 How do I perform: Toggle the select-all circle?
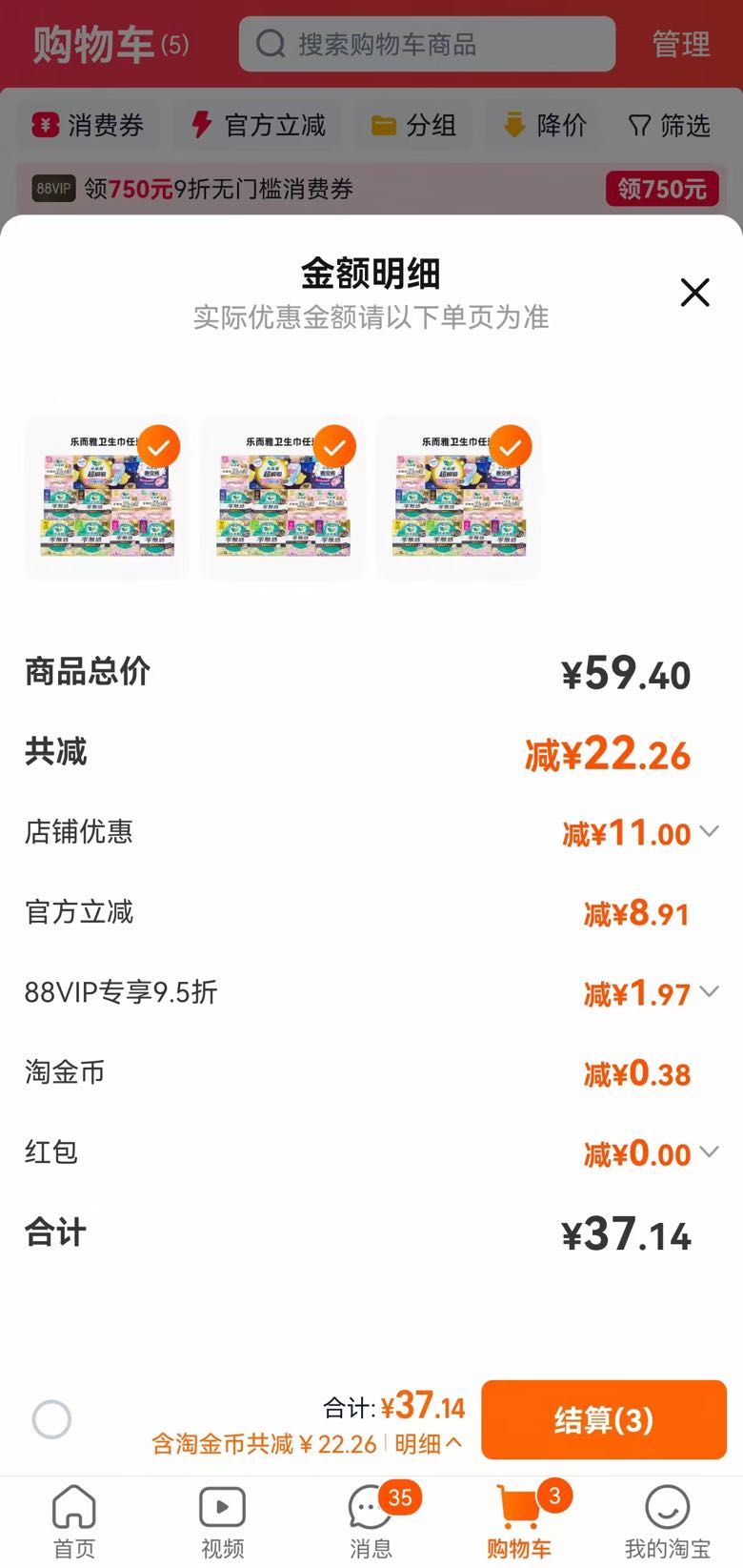51,1419
